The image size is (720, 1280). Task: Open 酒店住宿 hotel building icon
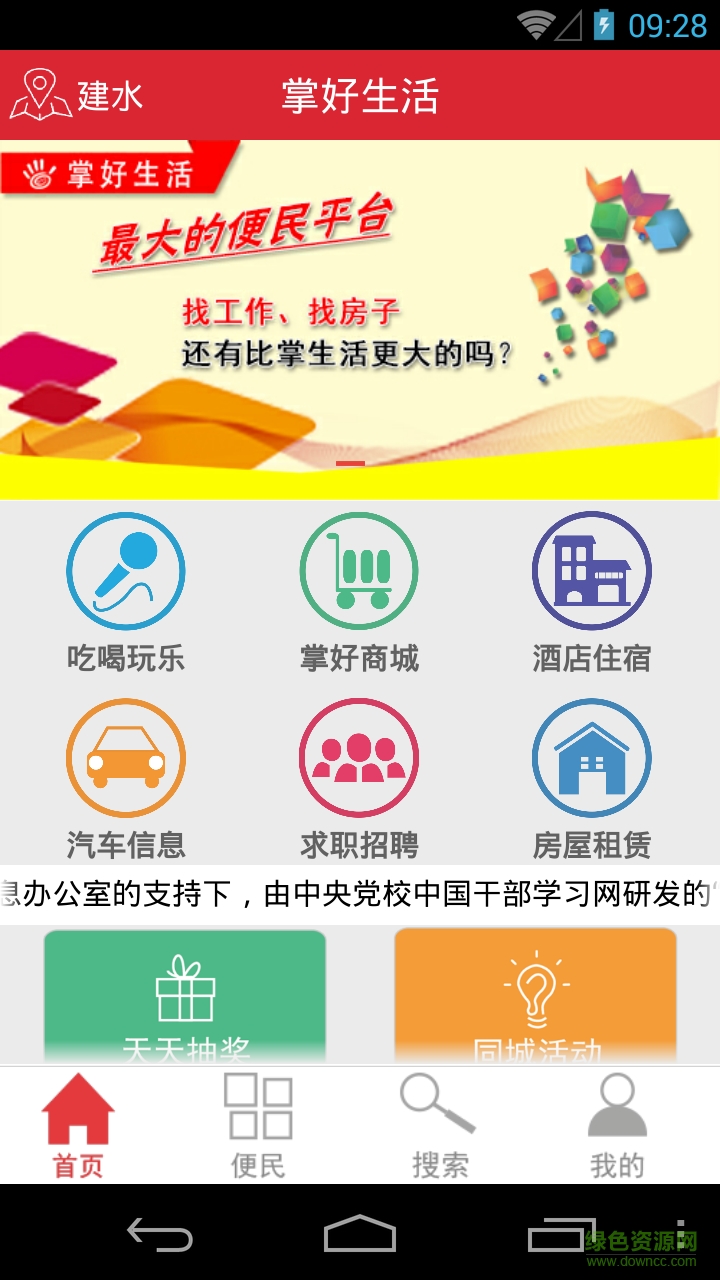(x=592, y=570)
